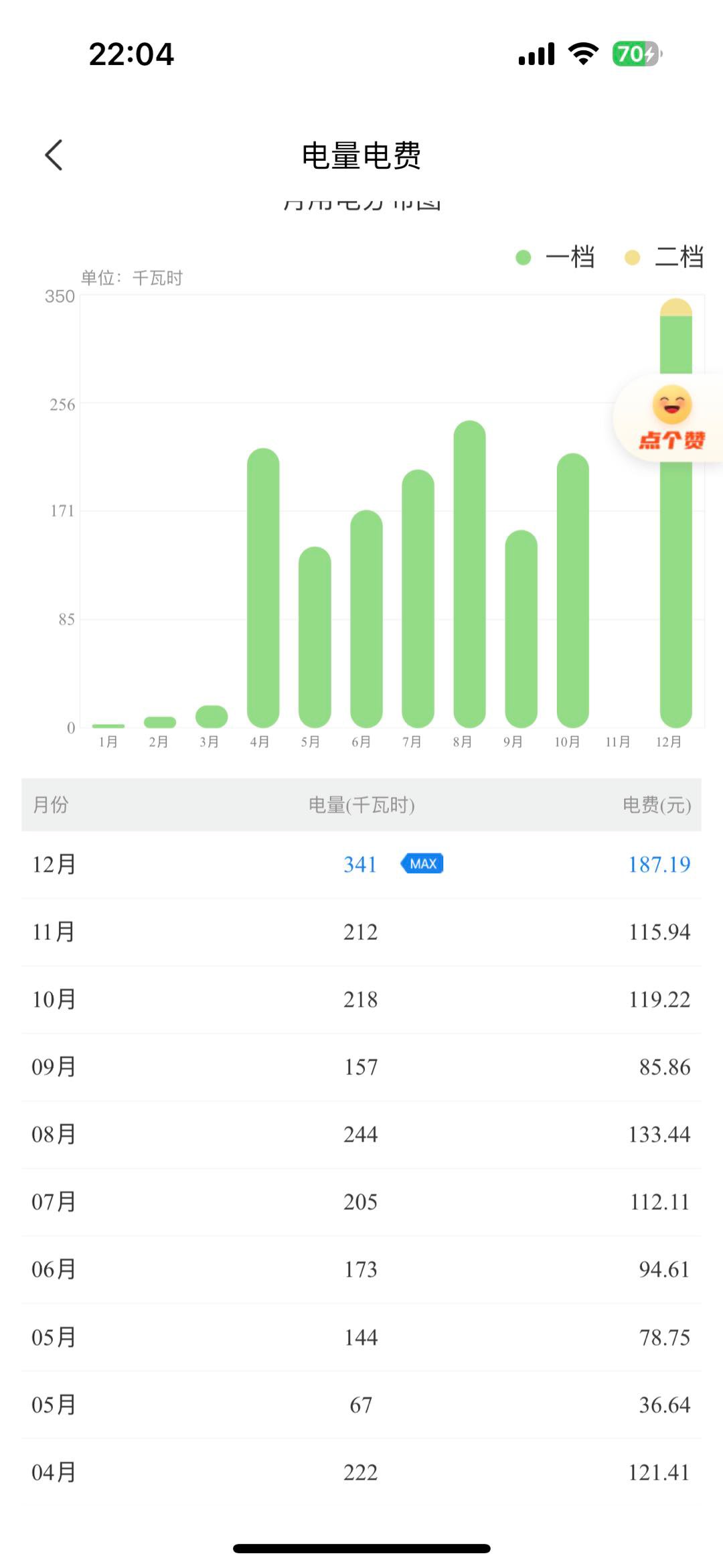Viewport: 723px width, 1568px height.
Task: Toggle the 二档 legend item
Action: pos(665,257)
